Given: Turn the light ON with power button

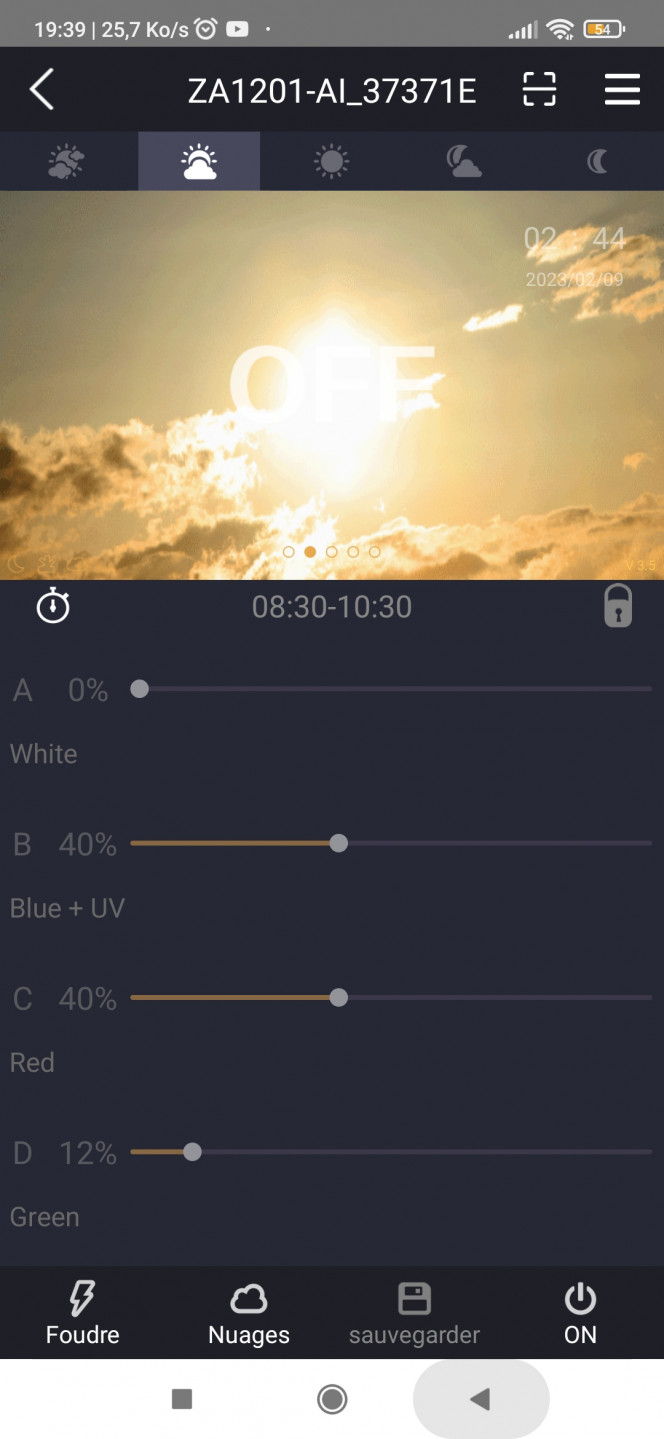Looking at the screenshot, I should [580, 1313].
